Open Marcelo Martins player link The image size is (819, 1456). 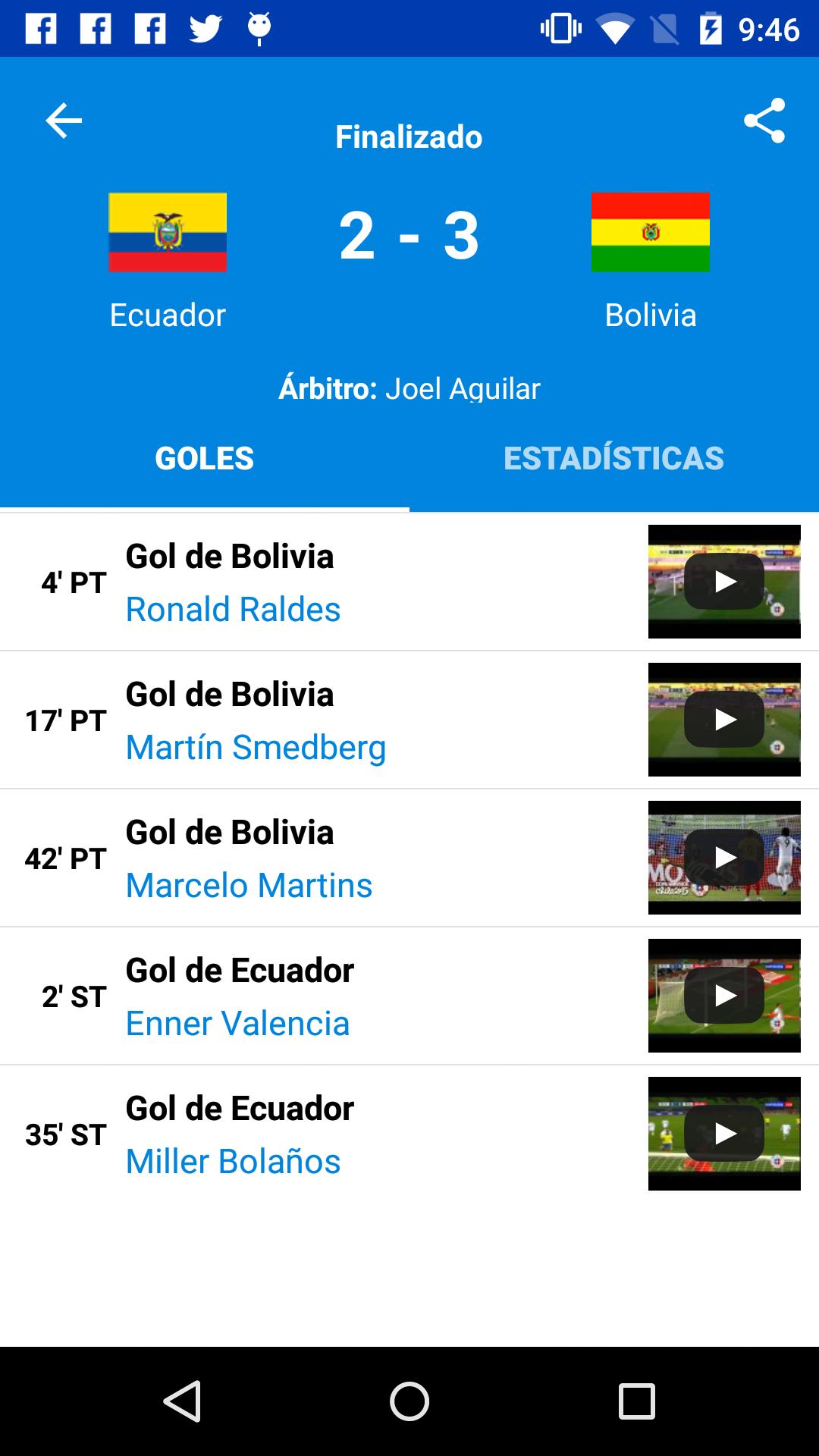249,885
